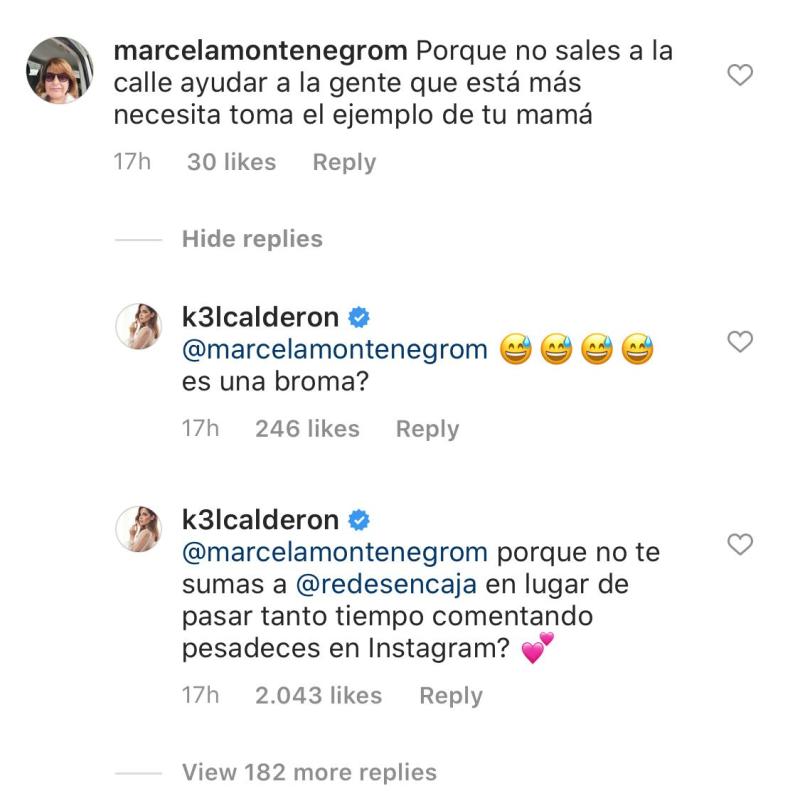This screenshot has height=791, width=800.
Task: View 182 more replies
Action: (309, 773)
